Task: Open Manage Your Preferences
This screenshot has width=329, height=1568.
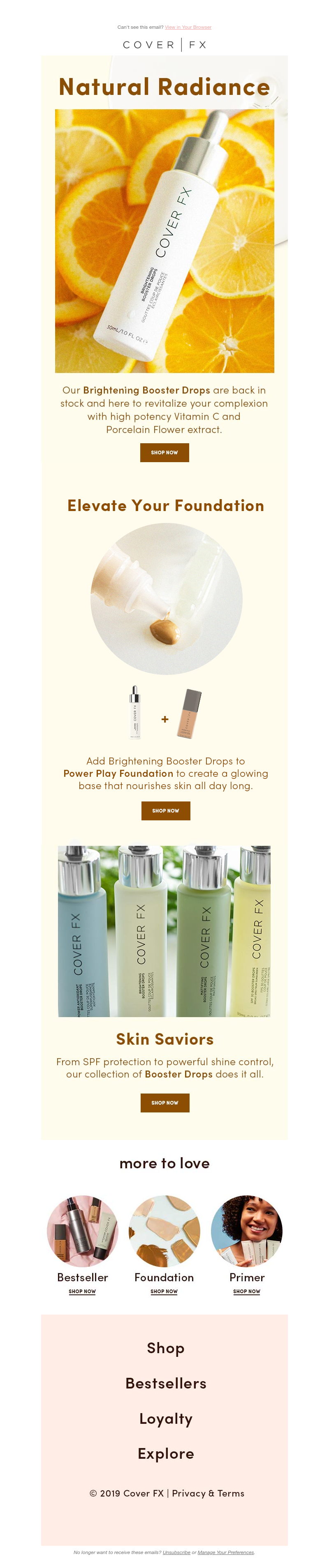Action: [225, 1552]
